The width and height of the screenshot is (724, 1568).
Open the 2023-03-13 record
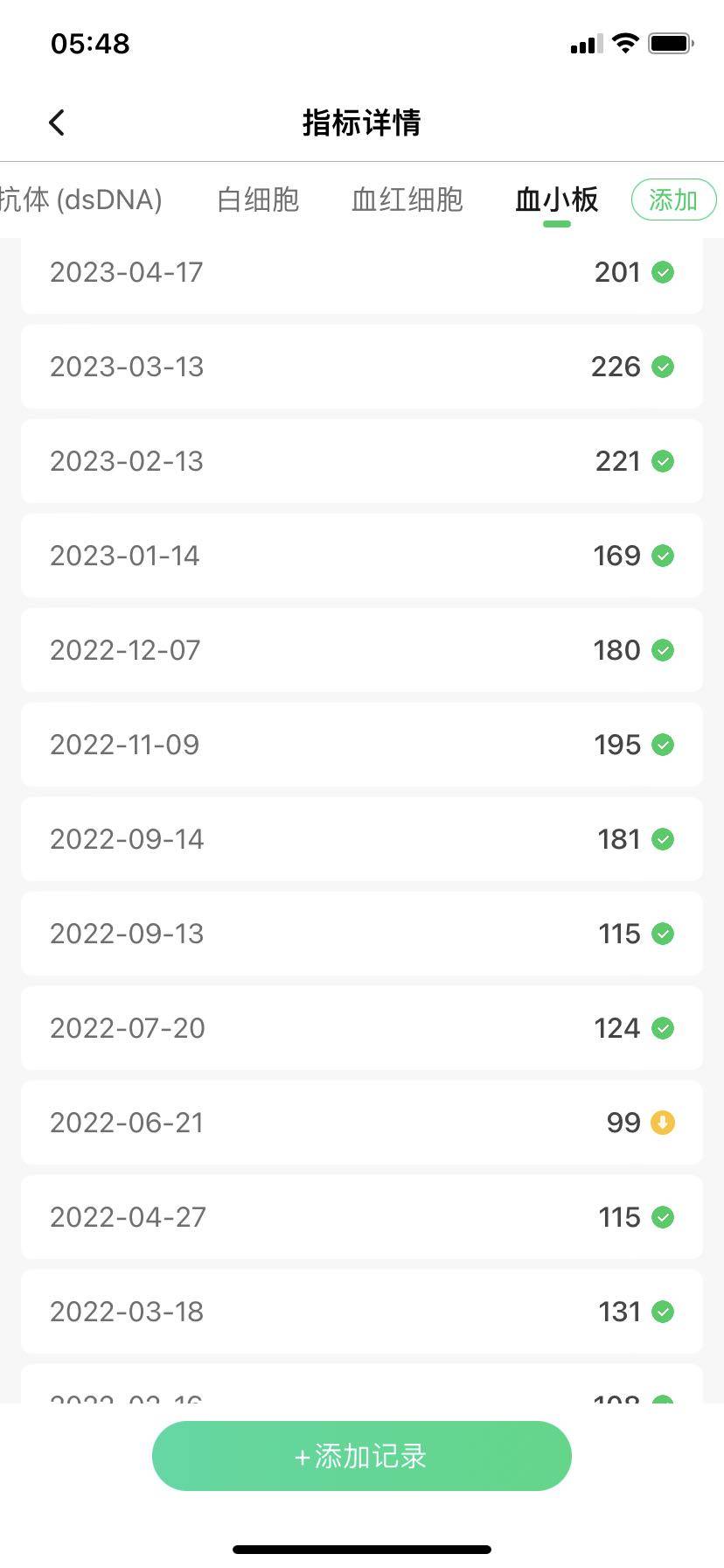pyautogui.click(x=361, y=367)
